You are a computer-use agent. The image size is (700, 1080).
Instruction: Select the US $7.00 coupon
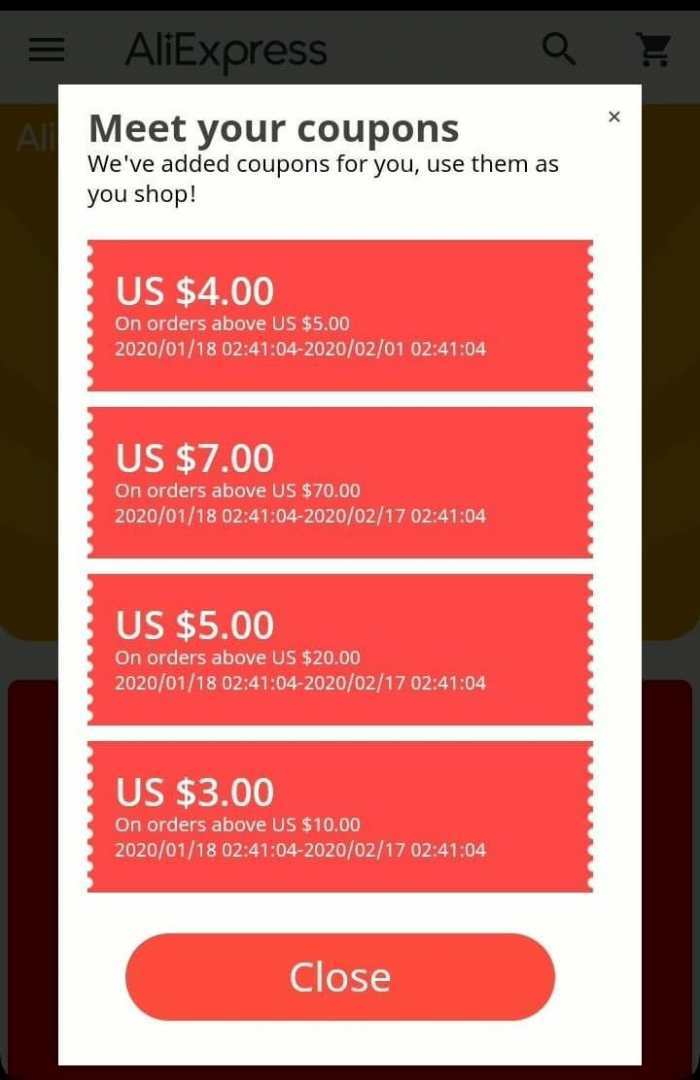point(340,482)
